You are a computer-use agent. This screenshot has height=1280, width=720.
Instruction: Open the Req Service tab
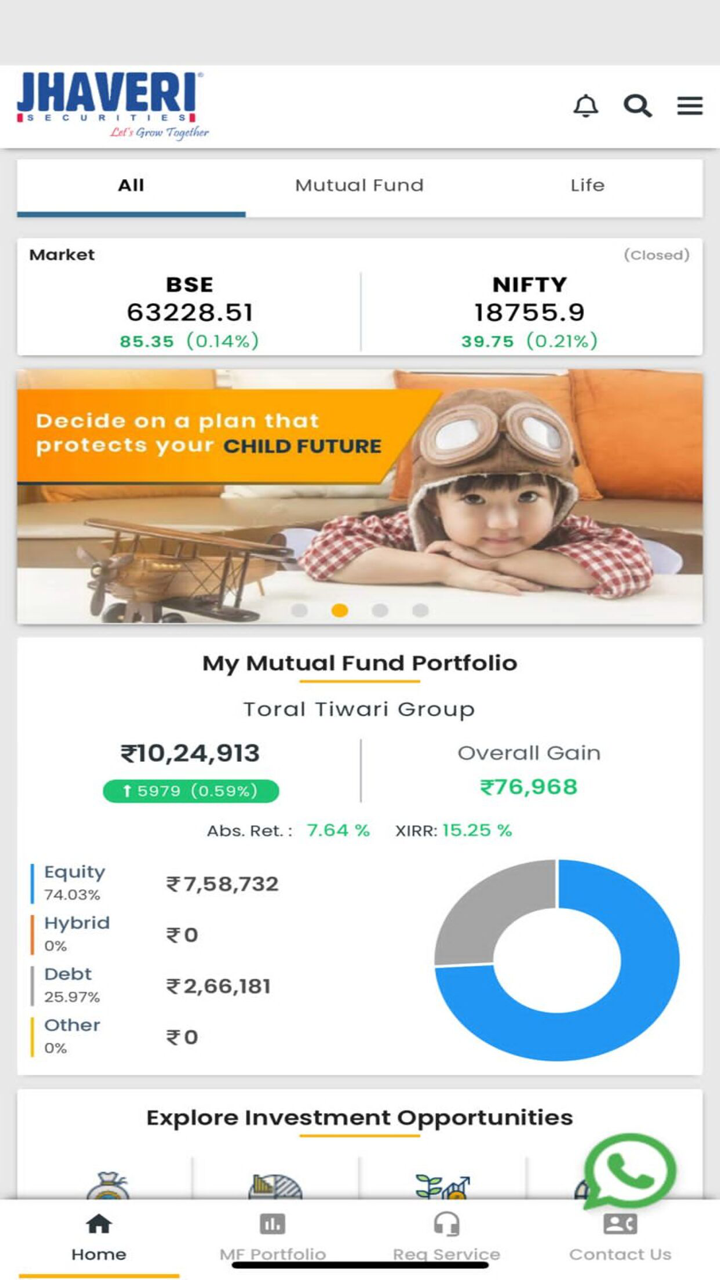[446, 1238]
